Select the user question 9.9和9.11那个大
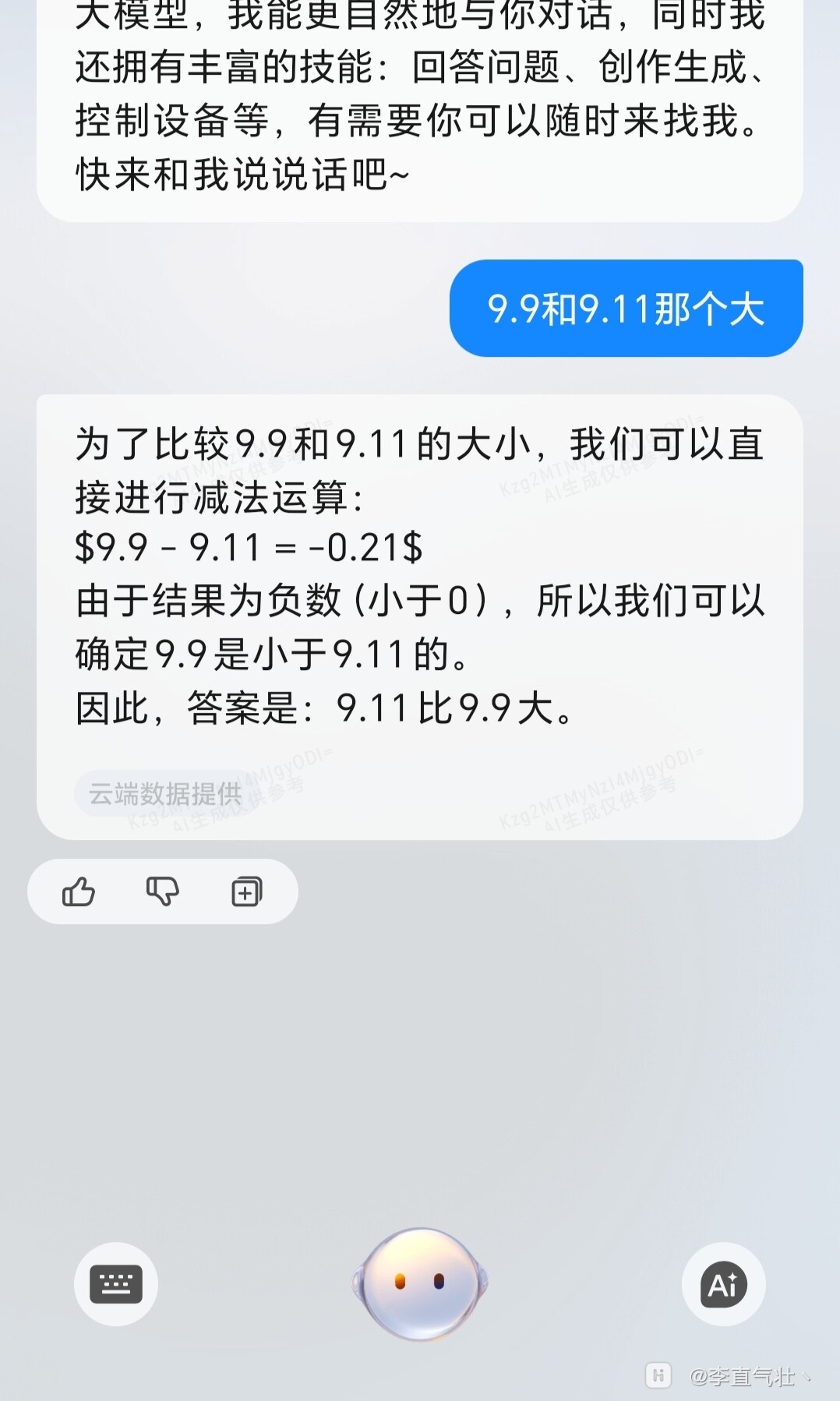The width and height of the screenshot is (840, 1401). [625, 307]
